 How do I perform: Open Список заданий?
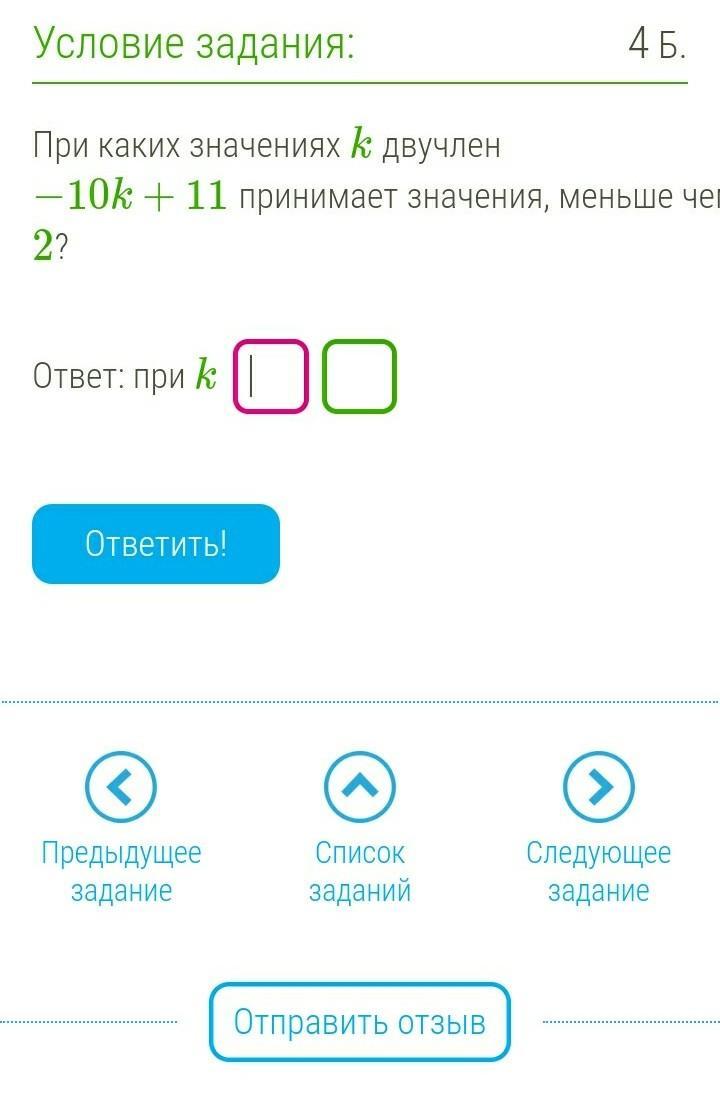pyautogui.click(x=360, y=828)
